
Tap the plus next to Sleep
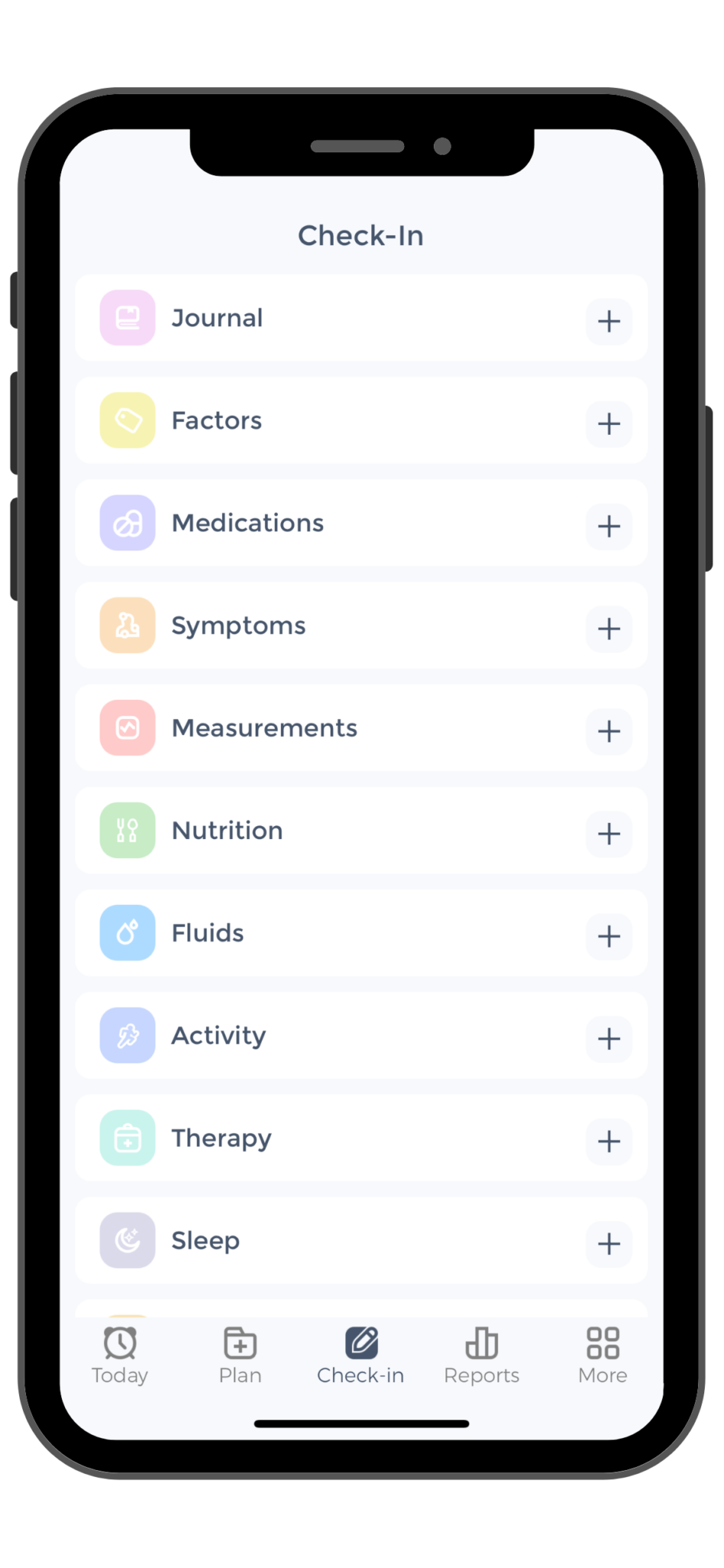pos(608,1244)
